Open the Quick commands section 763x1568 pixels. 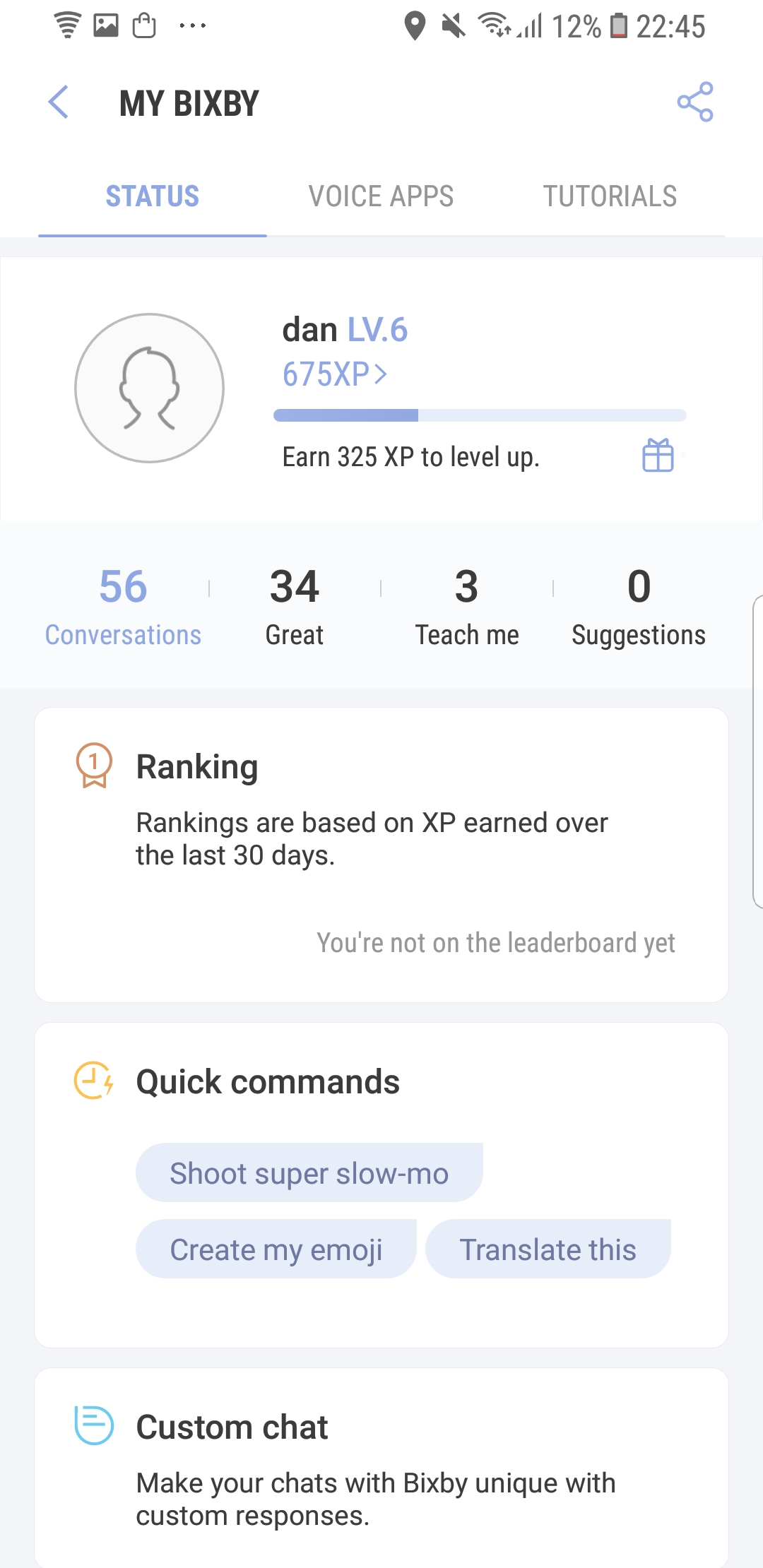pyautogui.click(x=268, y=1081)
